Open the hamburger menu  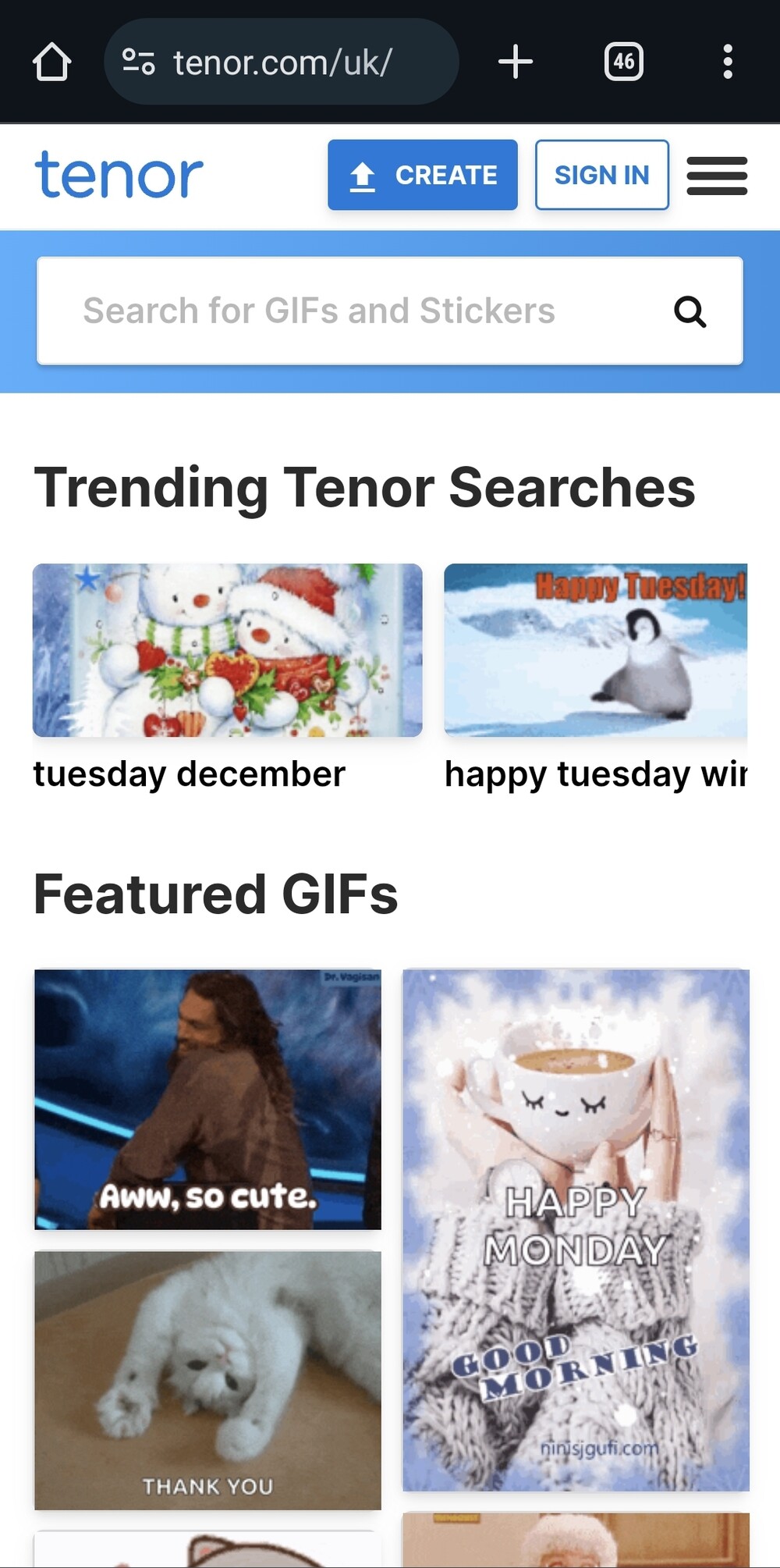point(717,176)
